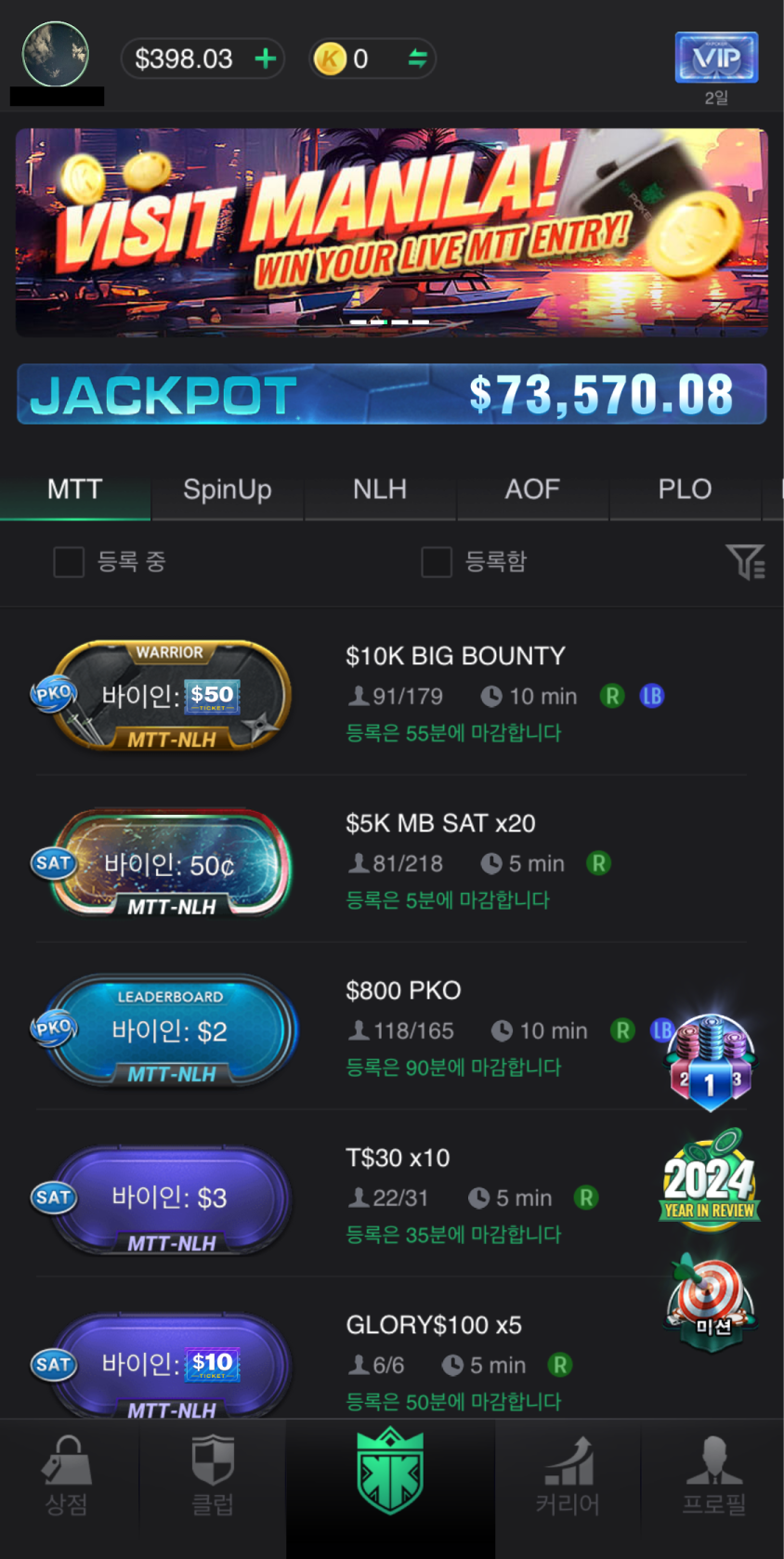Open the 미션 missions target icon

tap(712, 1301)
